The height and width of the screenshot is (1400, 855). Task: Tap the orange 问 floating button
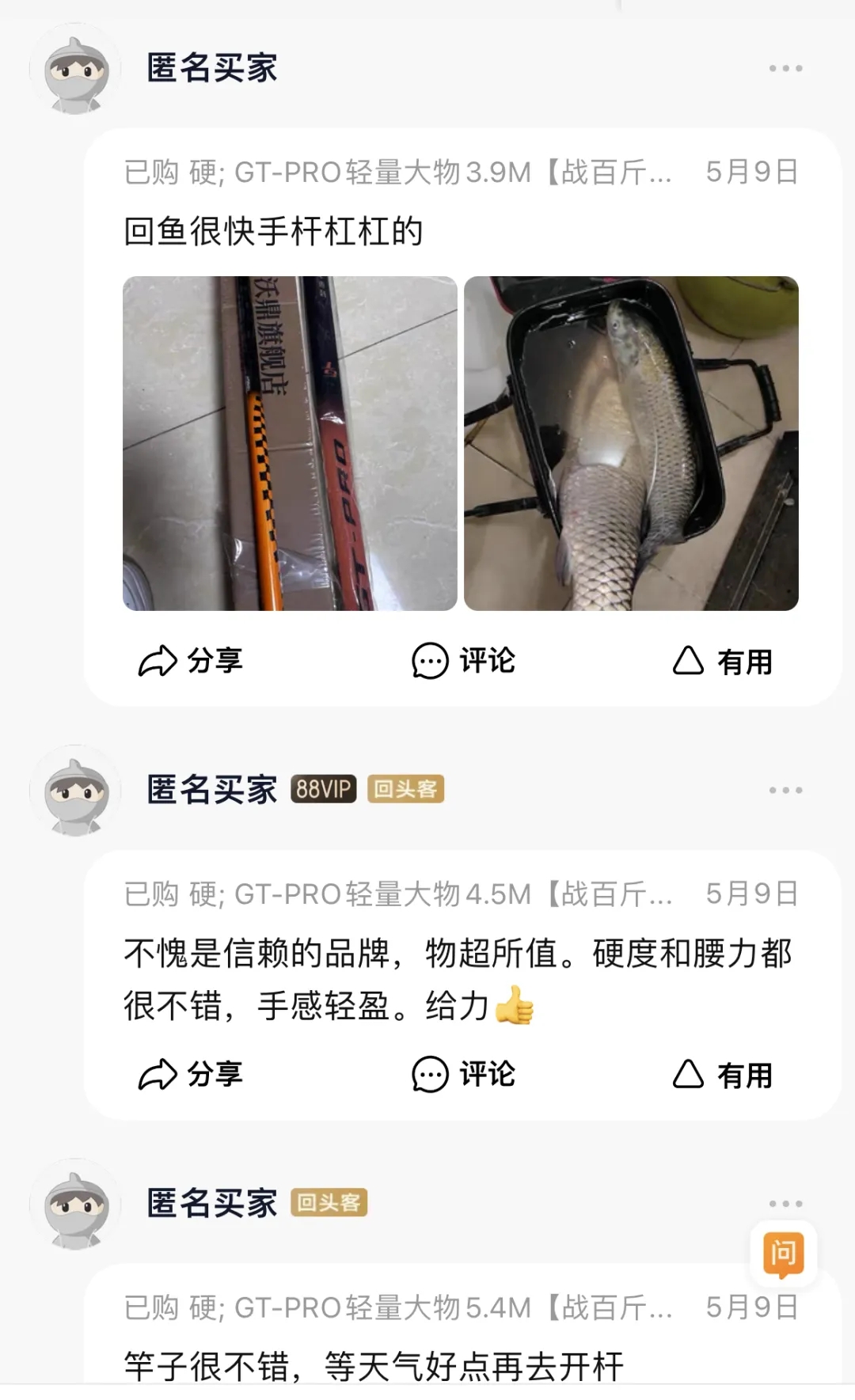pyautogui.click(x=783, y=1254)
